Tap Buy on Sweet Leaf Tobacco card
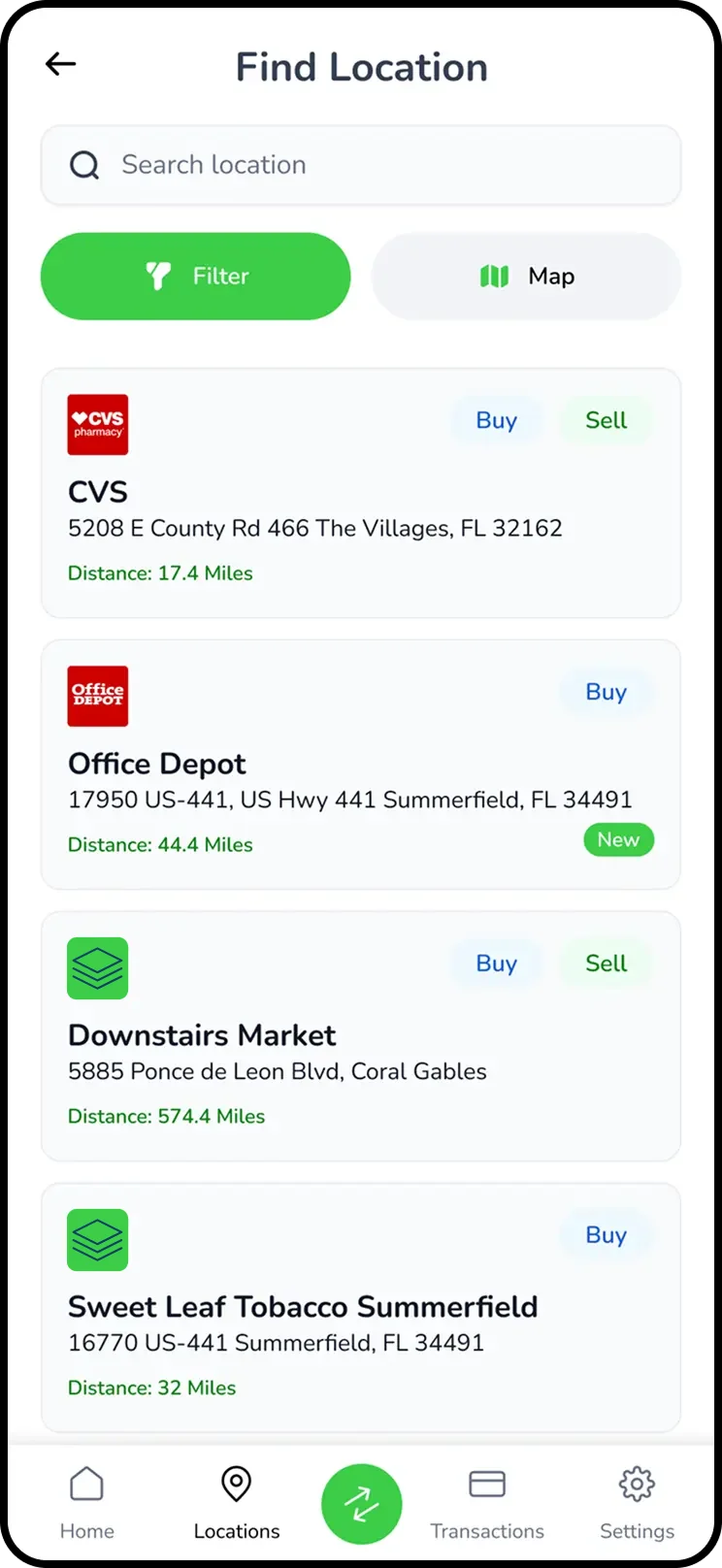The image size is (722, 1568). point(606,1235)
